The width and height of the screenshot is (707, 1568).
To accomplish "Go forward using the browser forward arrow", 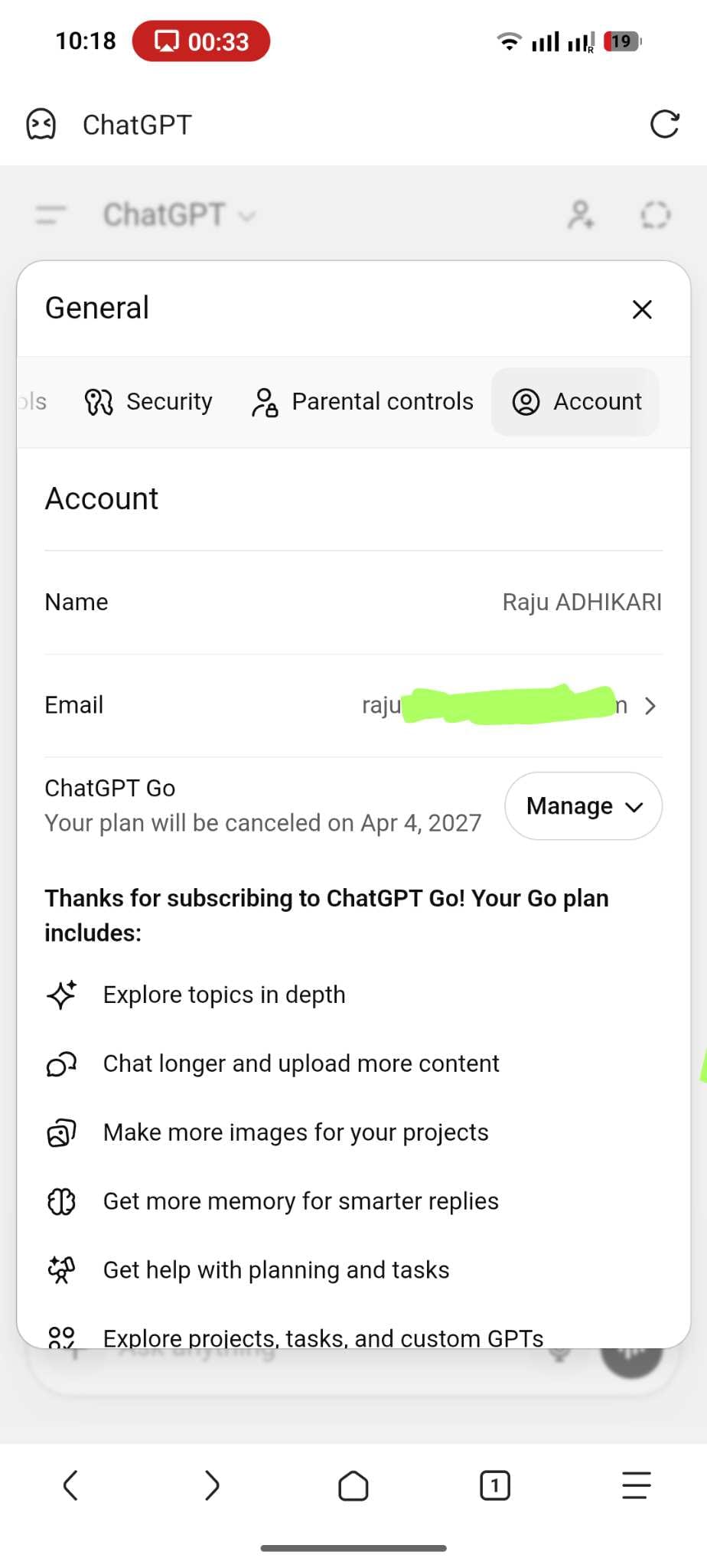I will coord(212,1485).
